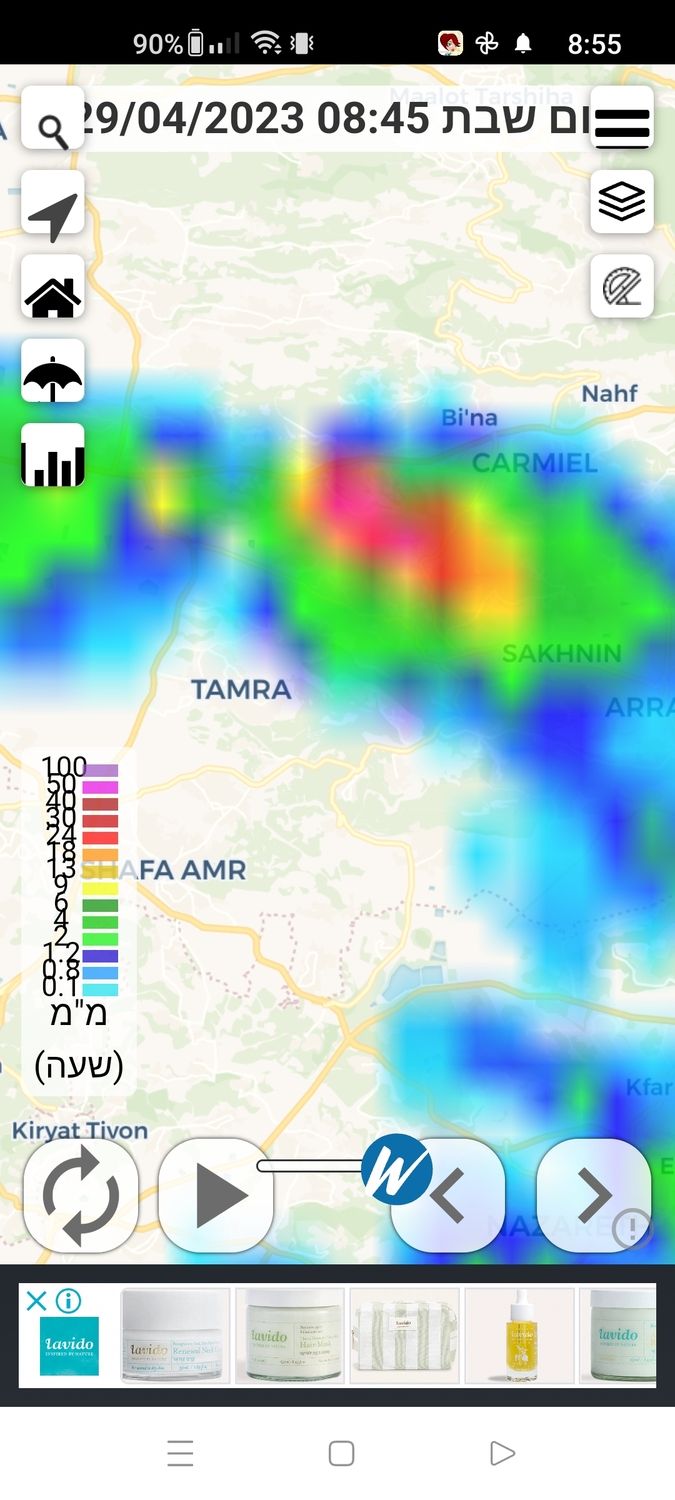Open ad info icon
This screenshot has width=675, height=1500.
tap(68, 1301)
